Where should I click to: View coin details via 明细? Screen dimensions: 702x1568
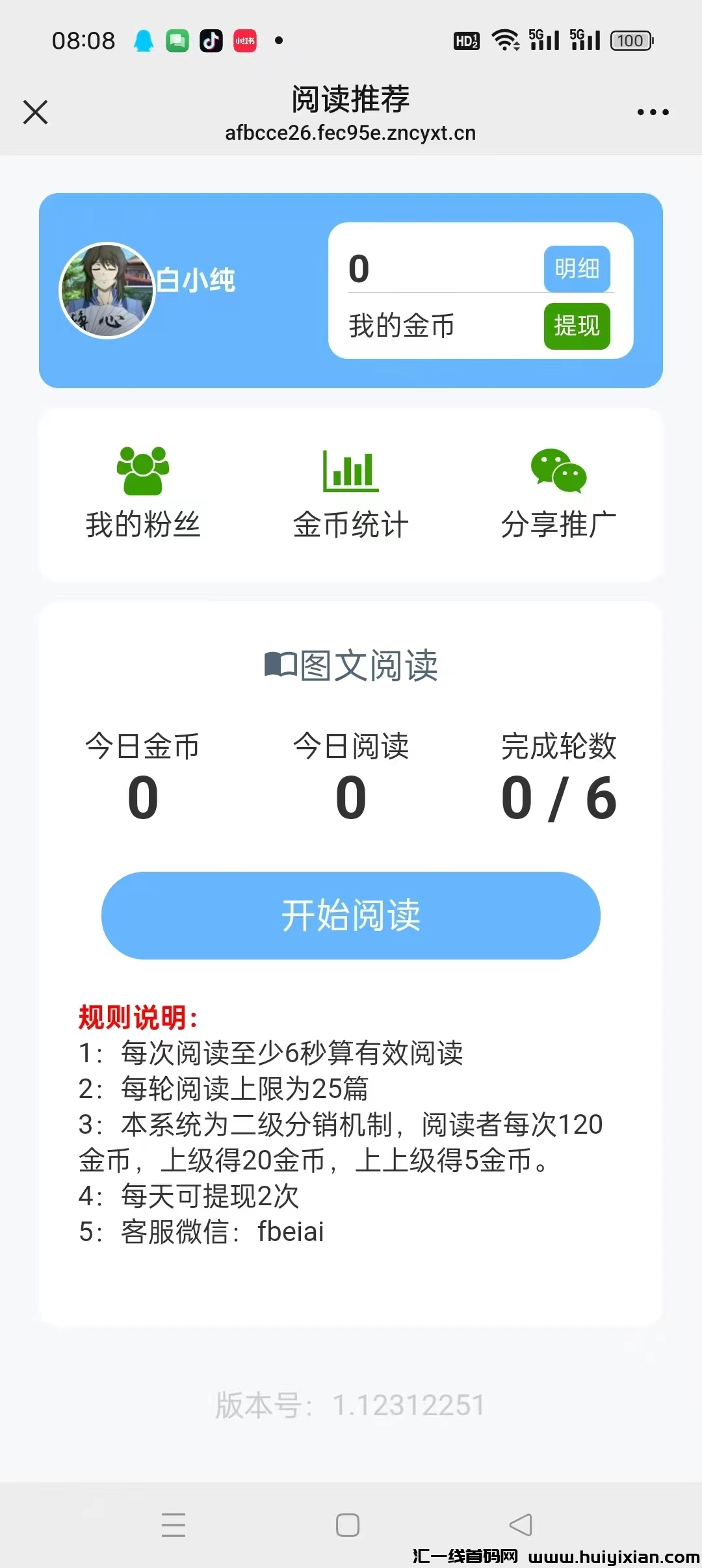click(x=577, y=268)
